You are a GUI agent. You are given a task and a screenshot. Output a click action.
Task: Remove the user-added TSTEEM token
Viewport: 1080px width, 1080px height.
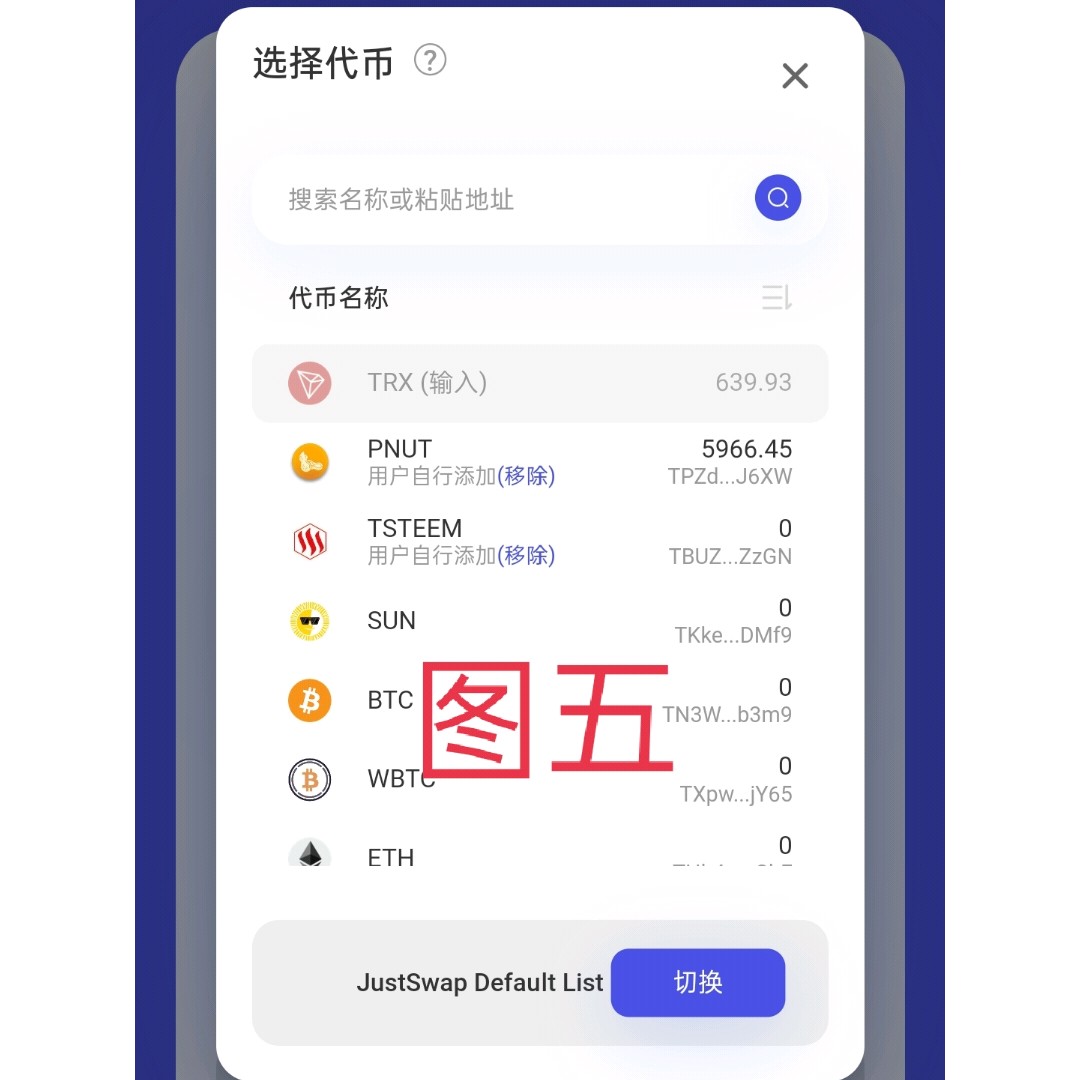coord(526,555)
